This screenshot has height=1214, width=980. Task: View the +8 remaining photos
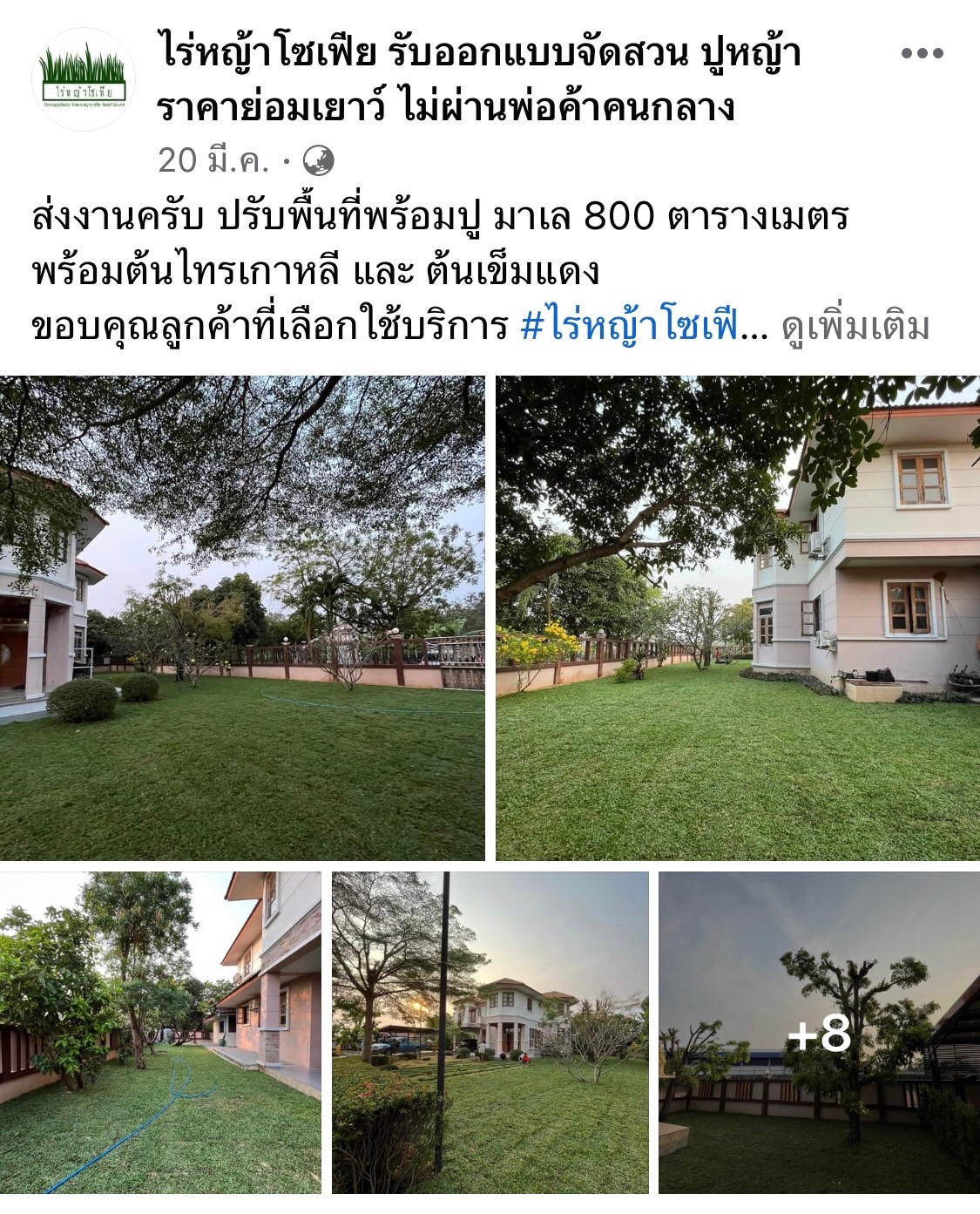(818, 1032)
